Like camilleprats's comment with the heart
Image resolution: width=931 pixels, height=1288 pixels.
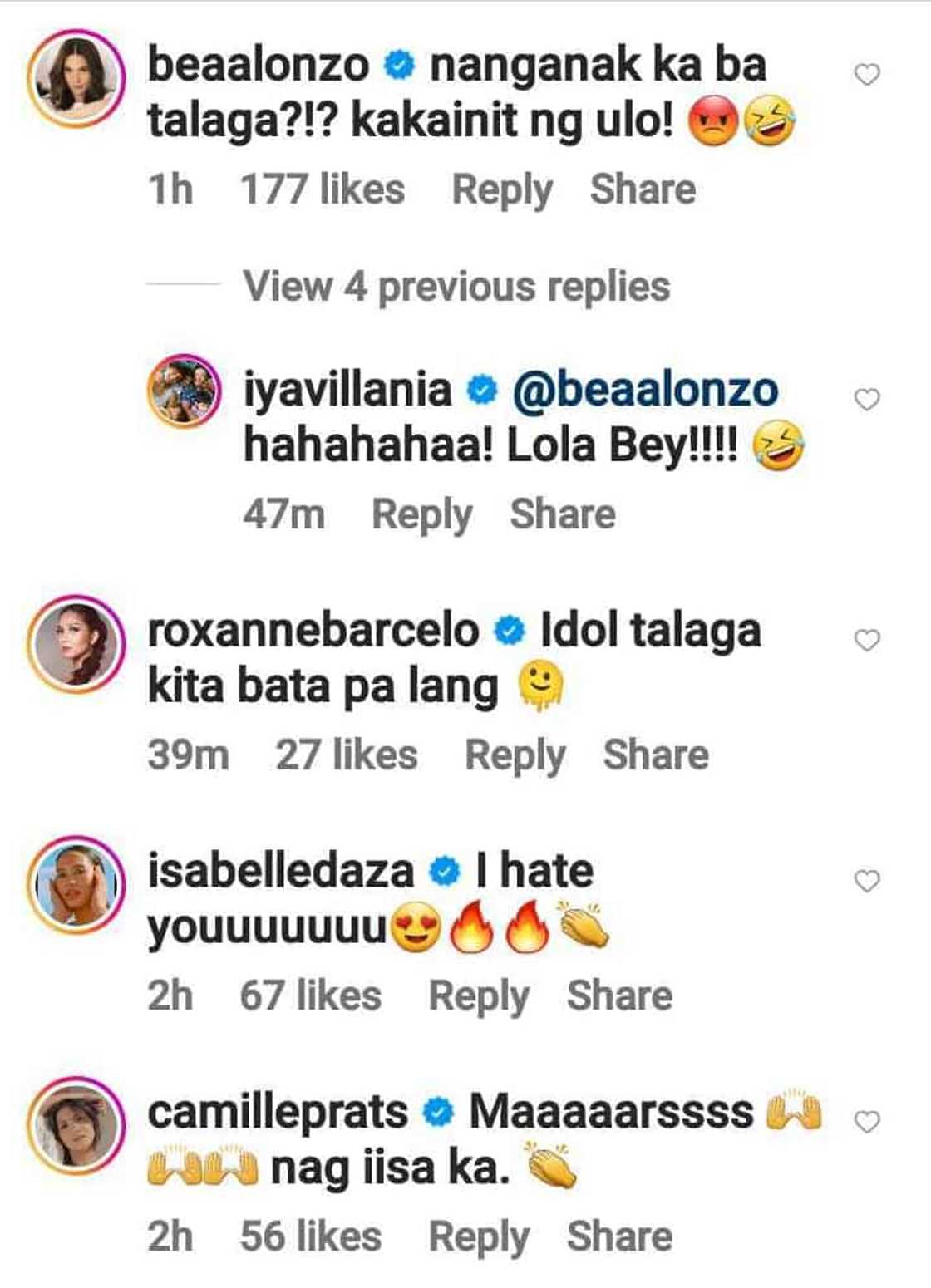click(867, 1122)
